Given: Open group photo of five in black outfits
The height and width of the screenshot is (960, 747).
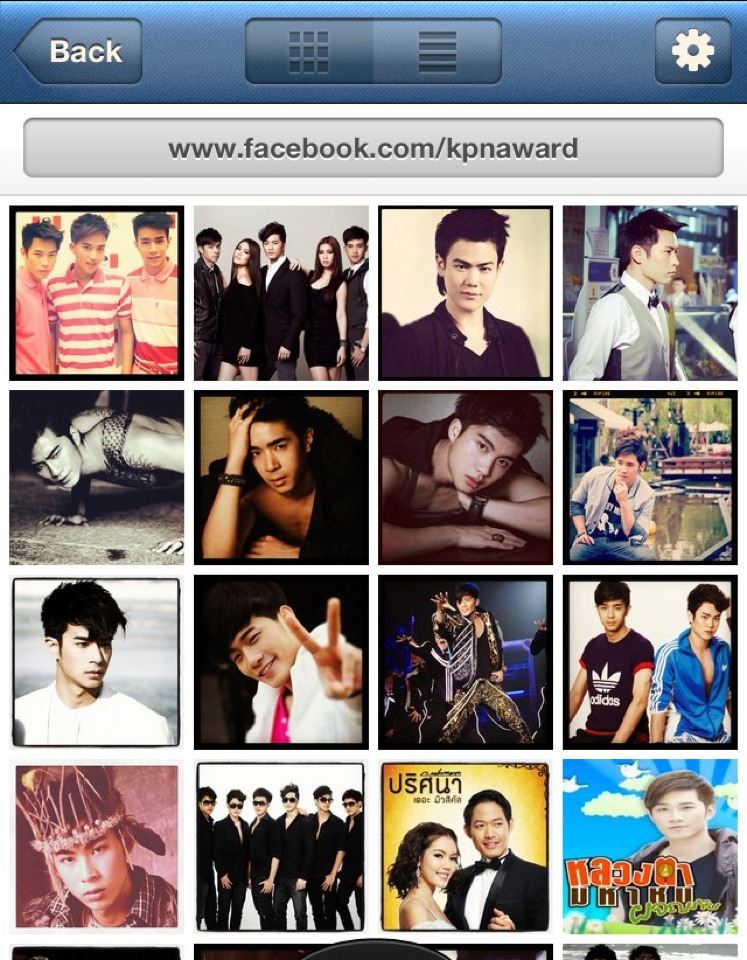Looking at the screenshot, I should (x=281, y=293).
